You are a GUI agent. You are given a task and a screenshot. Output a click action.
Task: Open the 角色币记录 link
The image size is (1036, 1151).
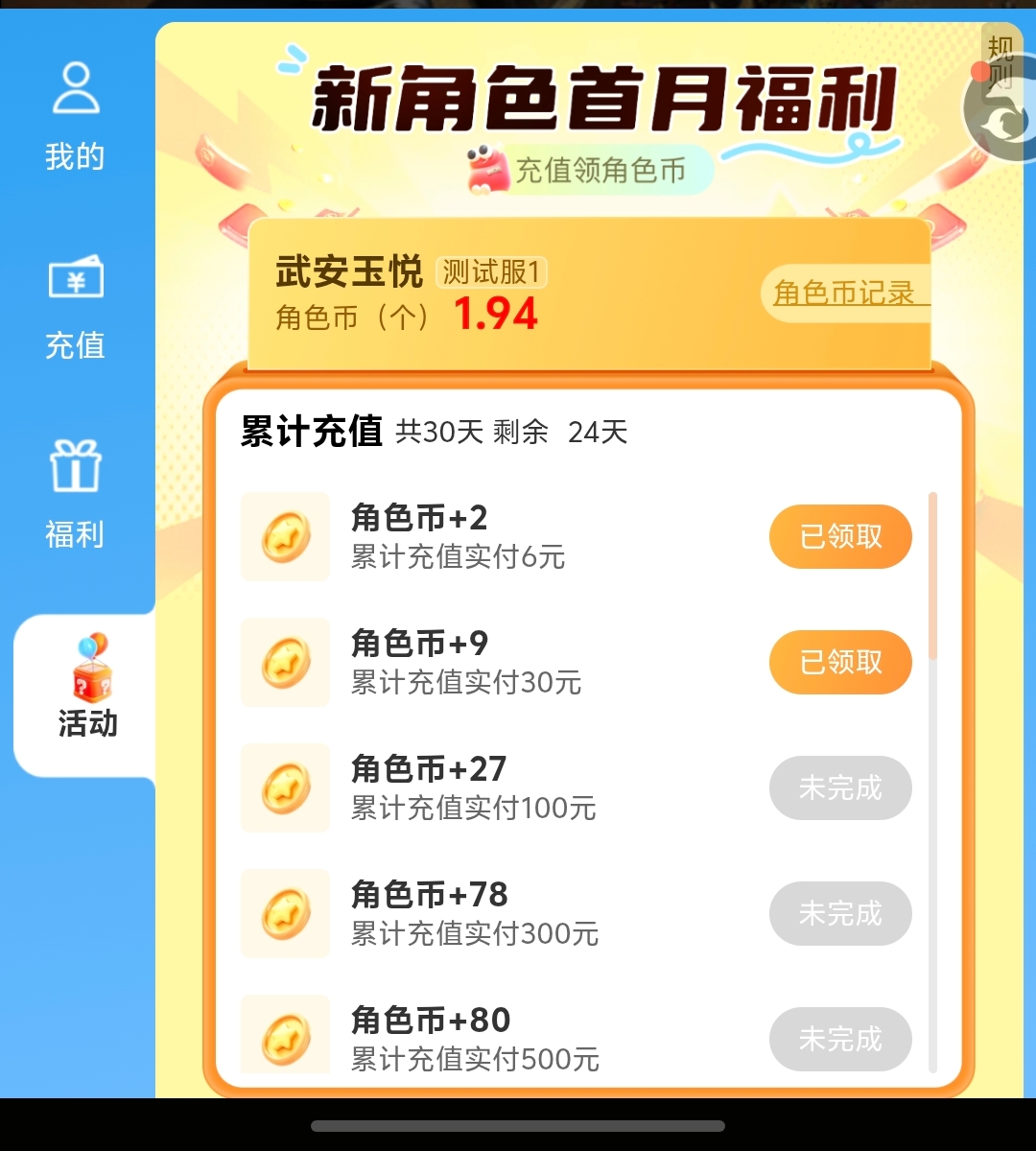point(845,294)
